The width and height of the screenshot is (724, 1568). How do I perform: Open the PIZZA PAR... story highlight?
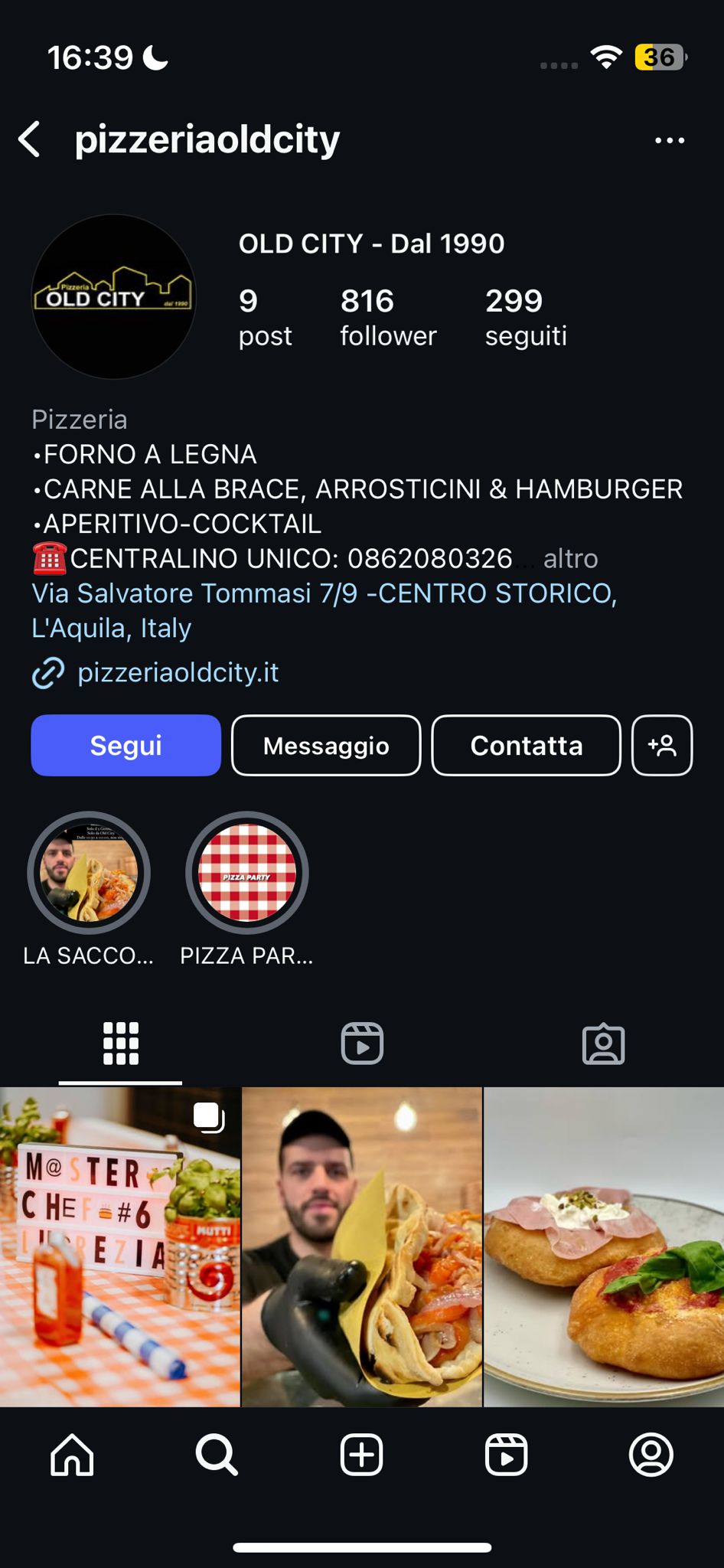246,873
